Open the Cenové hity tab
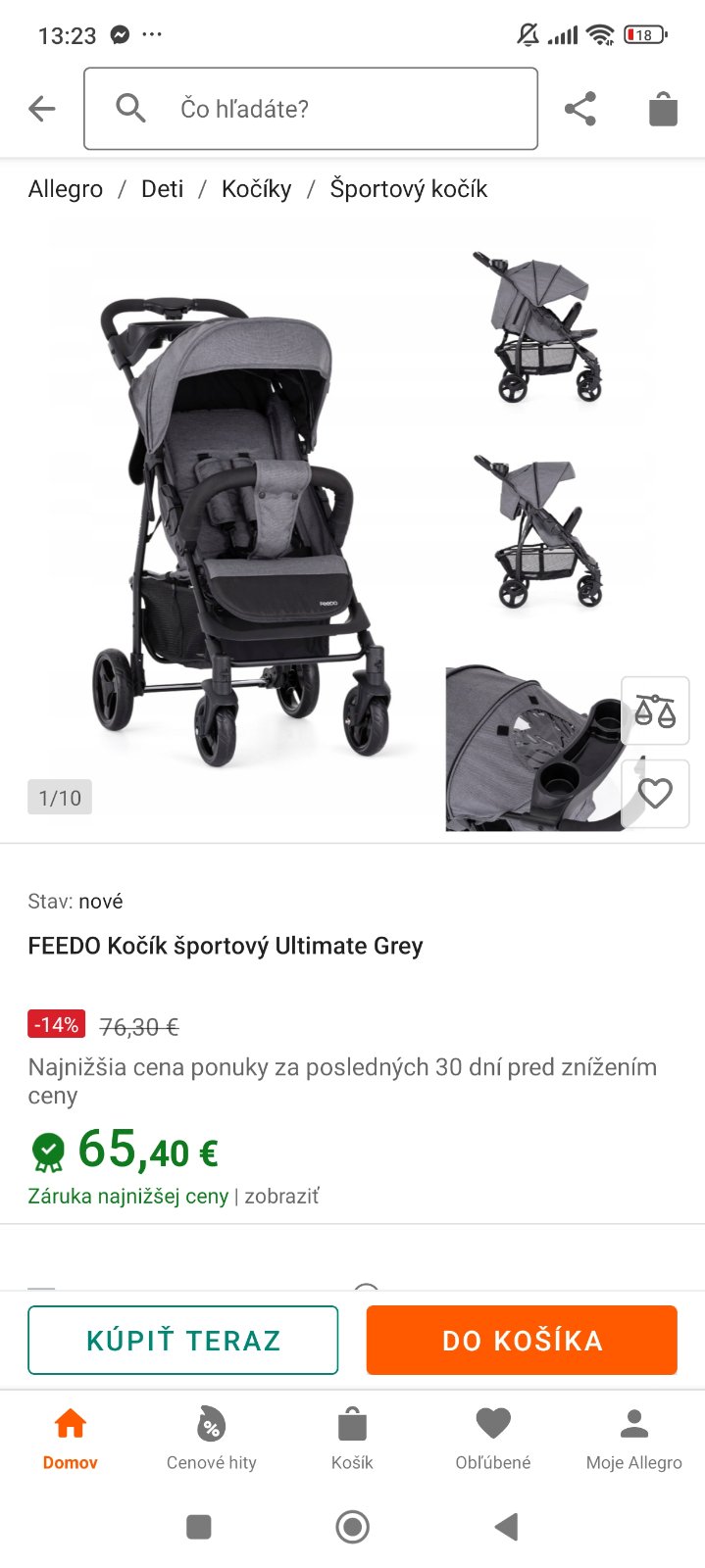 coord(211,1438)
